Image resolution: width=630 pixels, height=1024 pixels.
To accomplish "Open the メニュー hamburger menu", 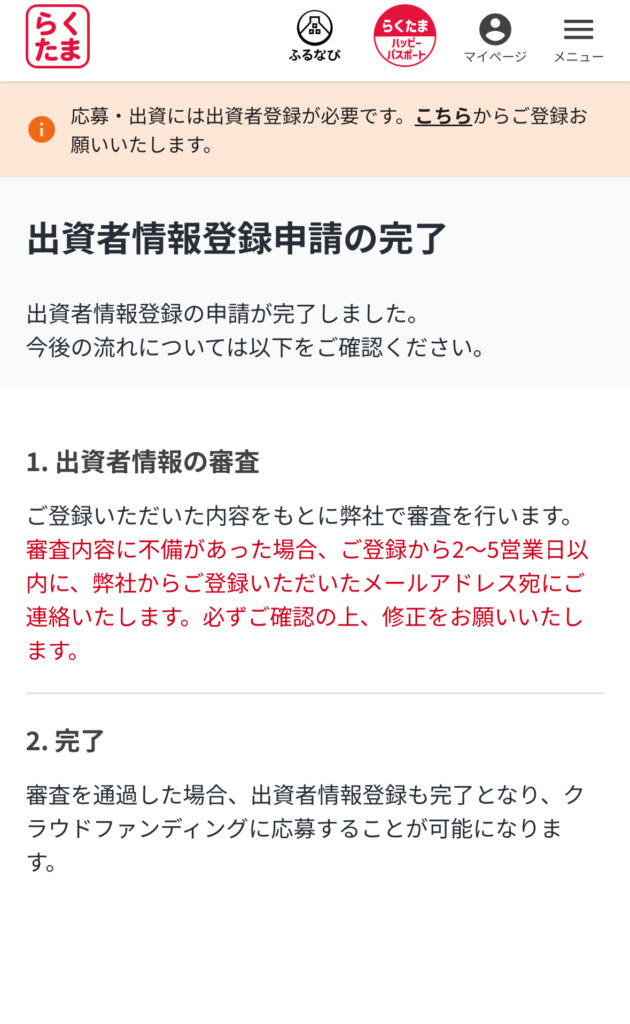I will (x=578, y=38).
